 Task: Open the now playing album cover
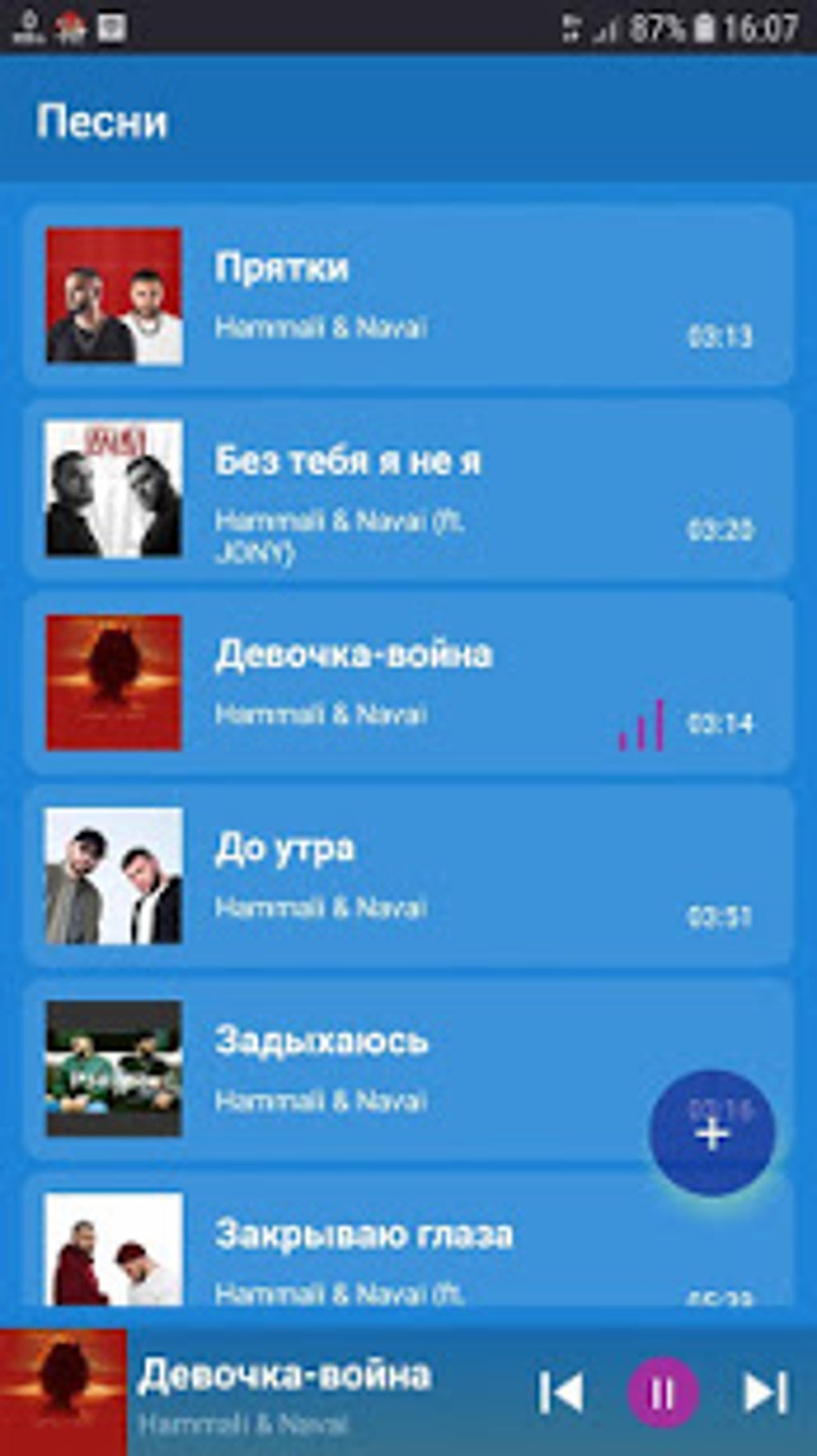[x=63, y=1393]
